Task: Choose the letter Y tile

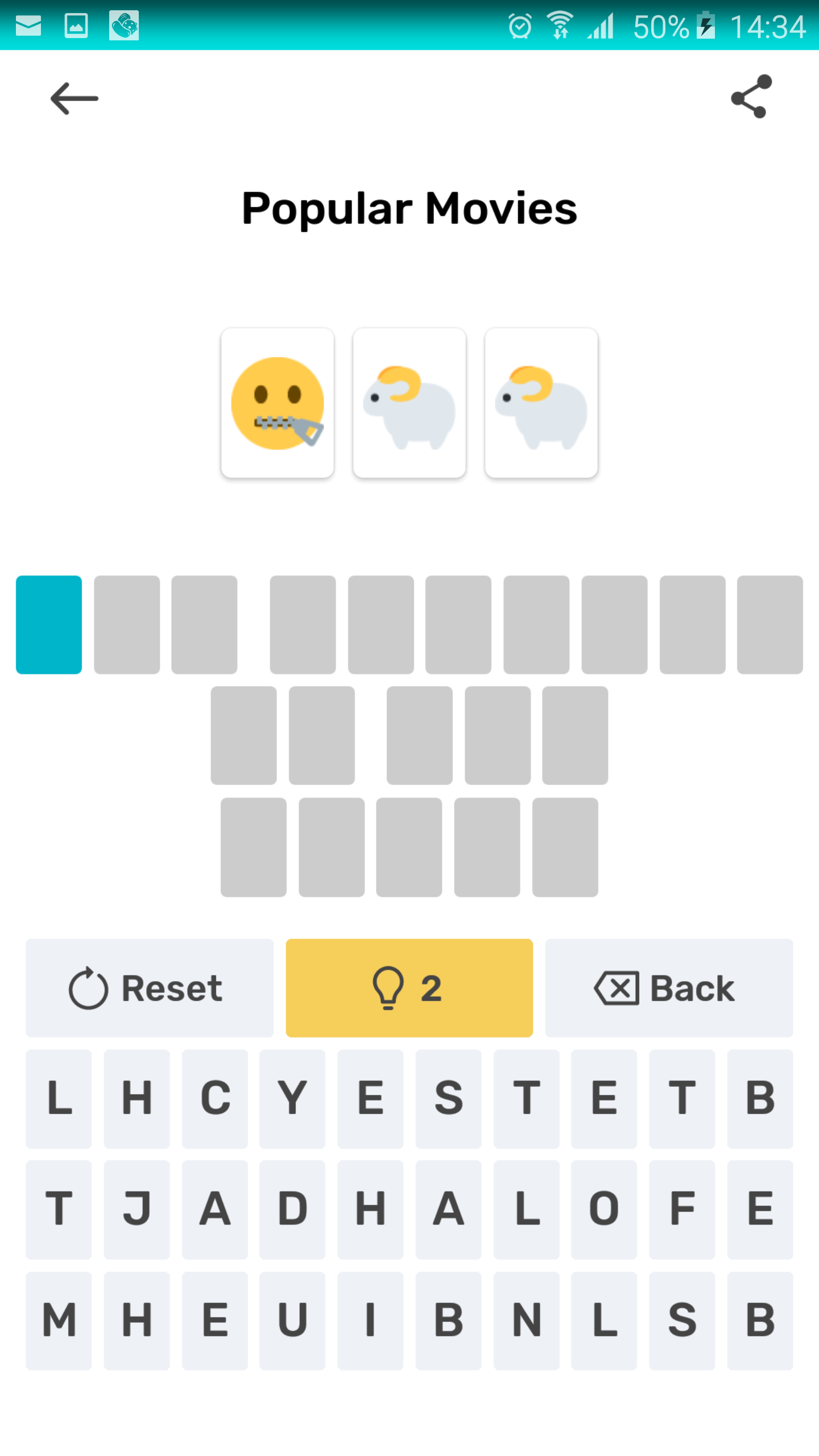Action: (292, 1099)
